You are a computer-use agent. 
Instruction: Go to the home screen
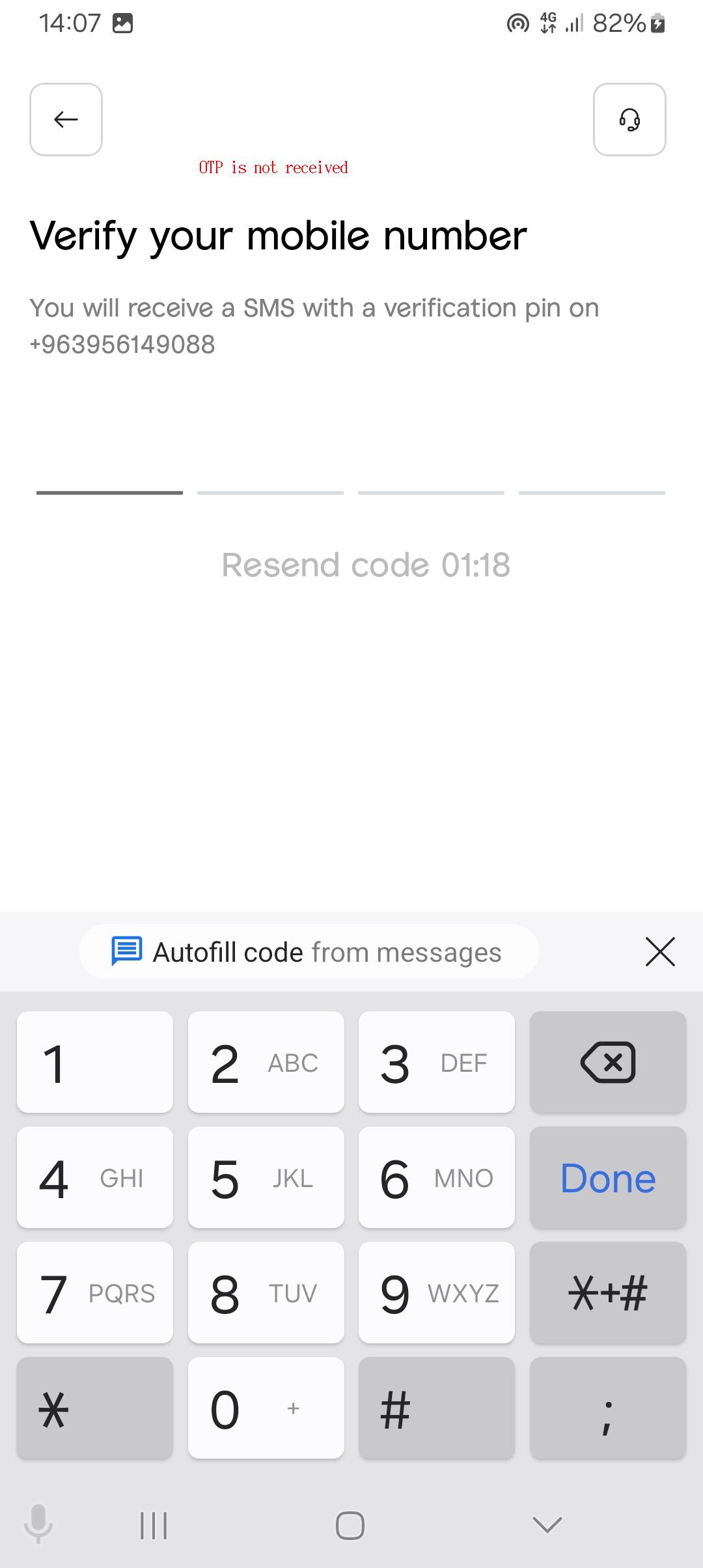point(350,1525)
